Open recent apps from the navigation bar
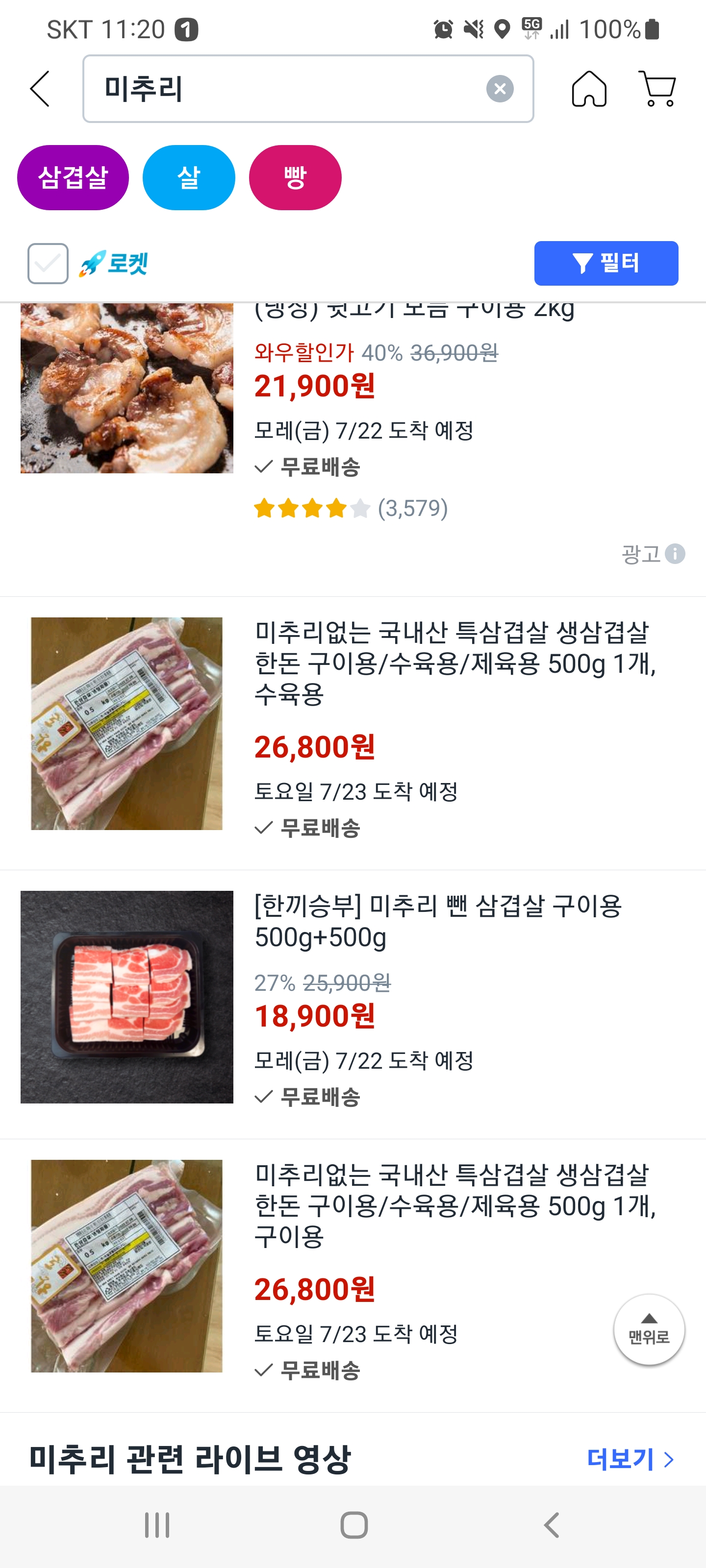The width and height of the screenshot is (706, 1568). tap(157, 1525)
